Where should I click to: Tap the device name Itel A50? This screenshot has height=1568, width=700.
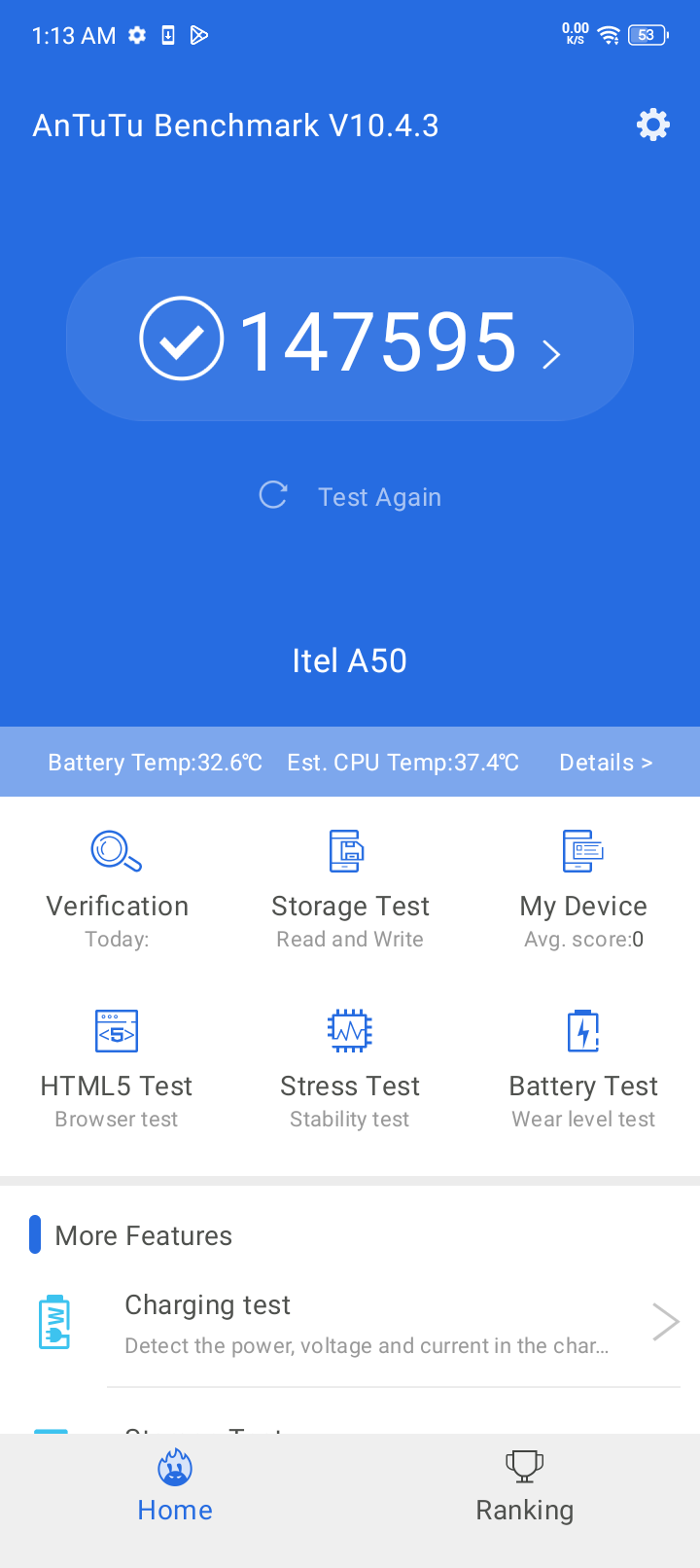point(350,659)
